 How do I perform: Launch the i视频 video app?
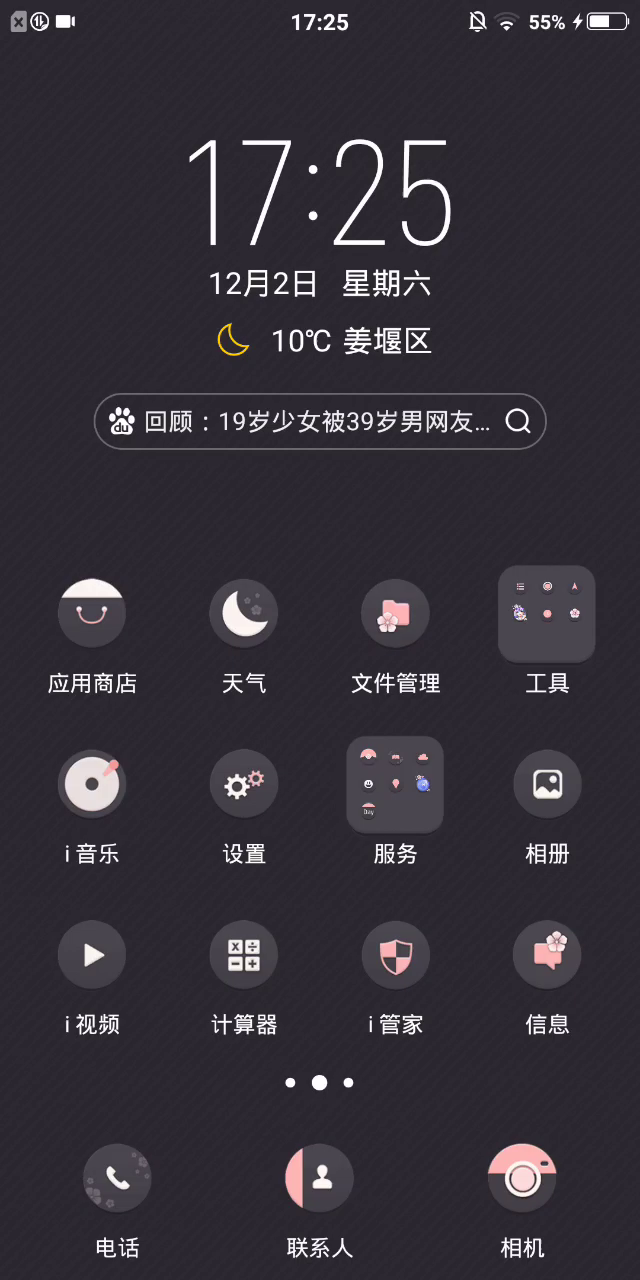click(x=92, y=955)
